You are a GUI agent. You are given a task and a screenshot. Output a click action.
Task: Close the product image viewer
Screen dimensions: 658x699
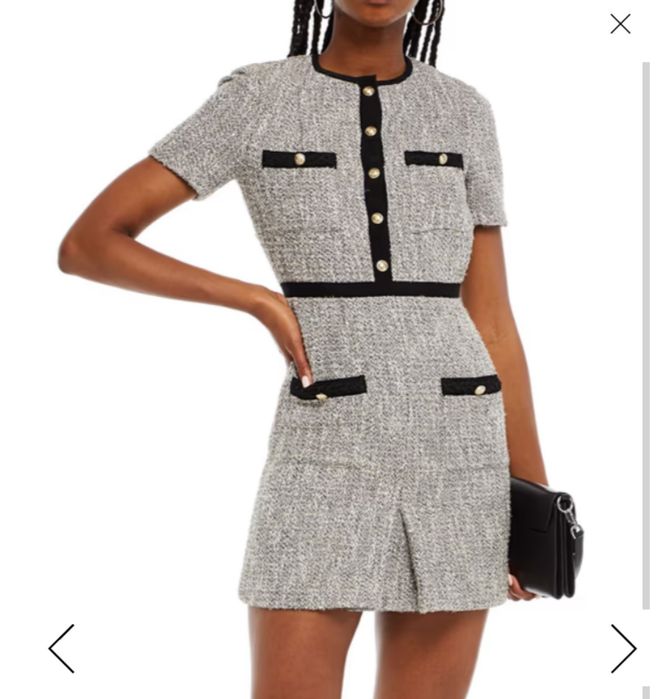click(x=620, y=24)
